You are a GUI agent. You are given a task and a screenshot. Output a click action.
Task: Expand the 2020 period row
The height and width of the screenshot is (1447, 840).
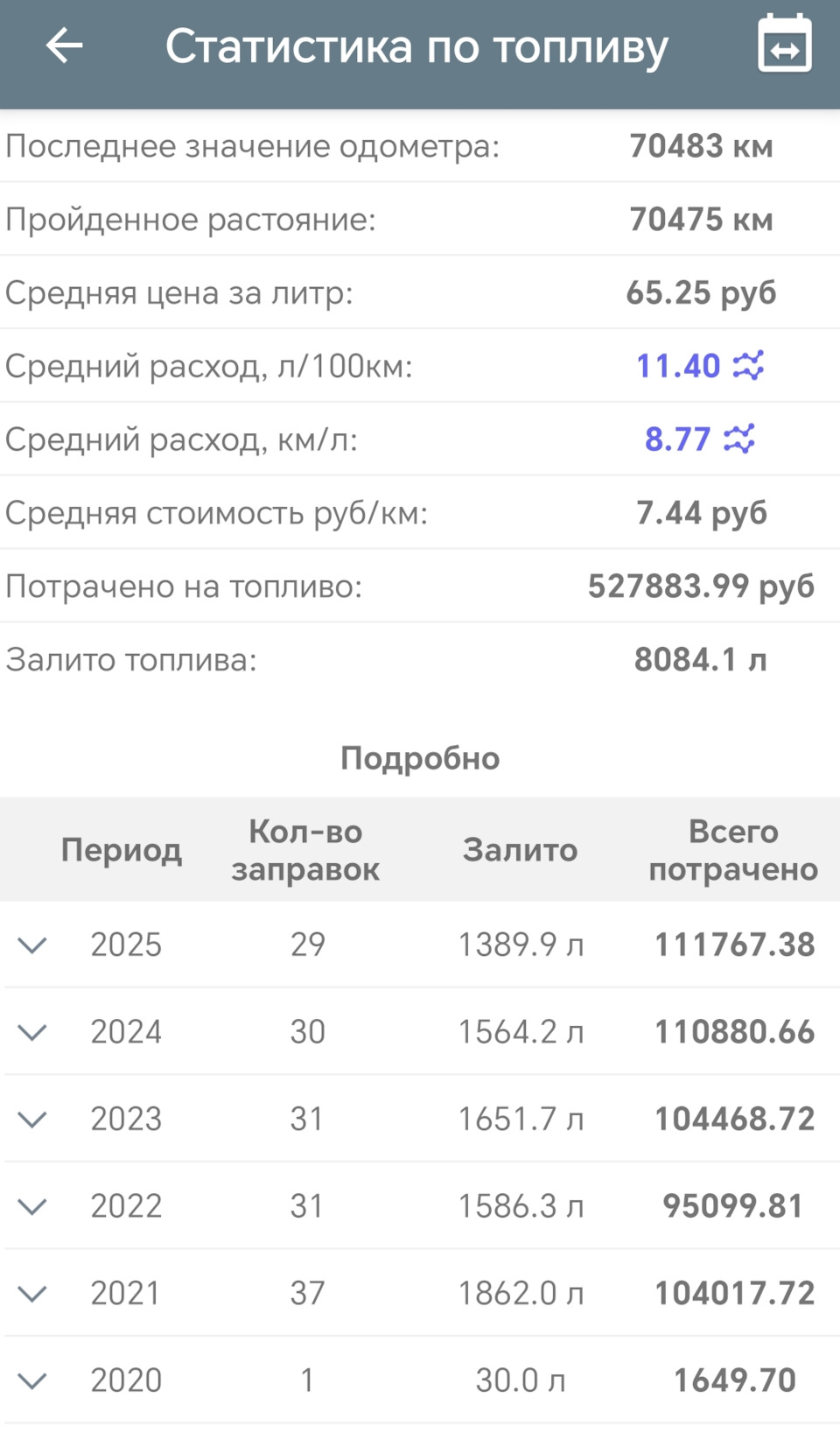click(32, 1380)
